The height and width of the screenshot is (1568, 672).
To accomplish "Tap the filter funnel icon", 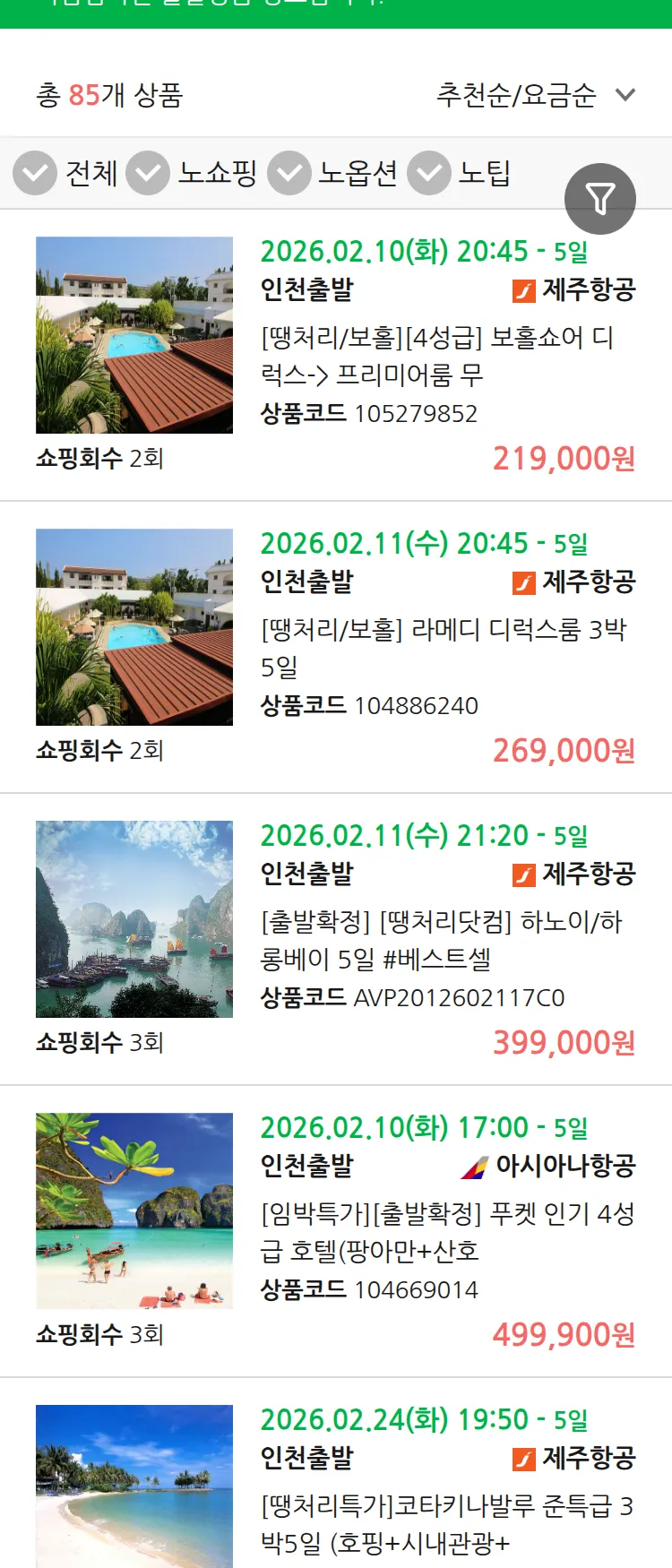I will click(x=600, y=199).
